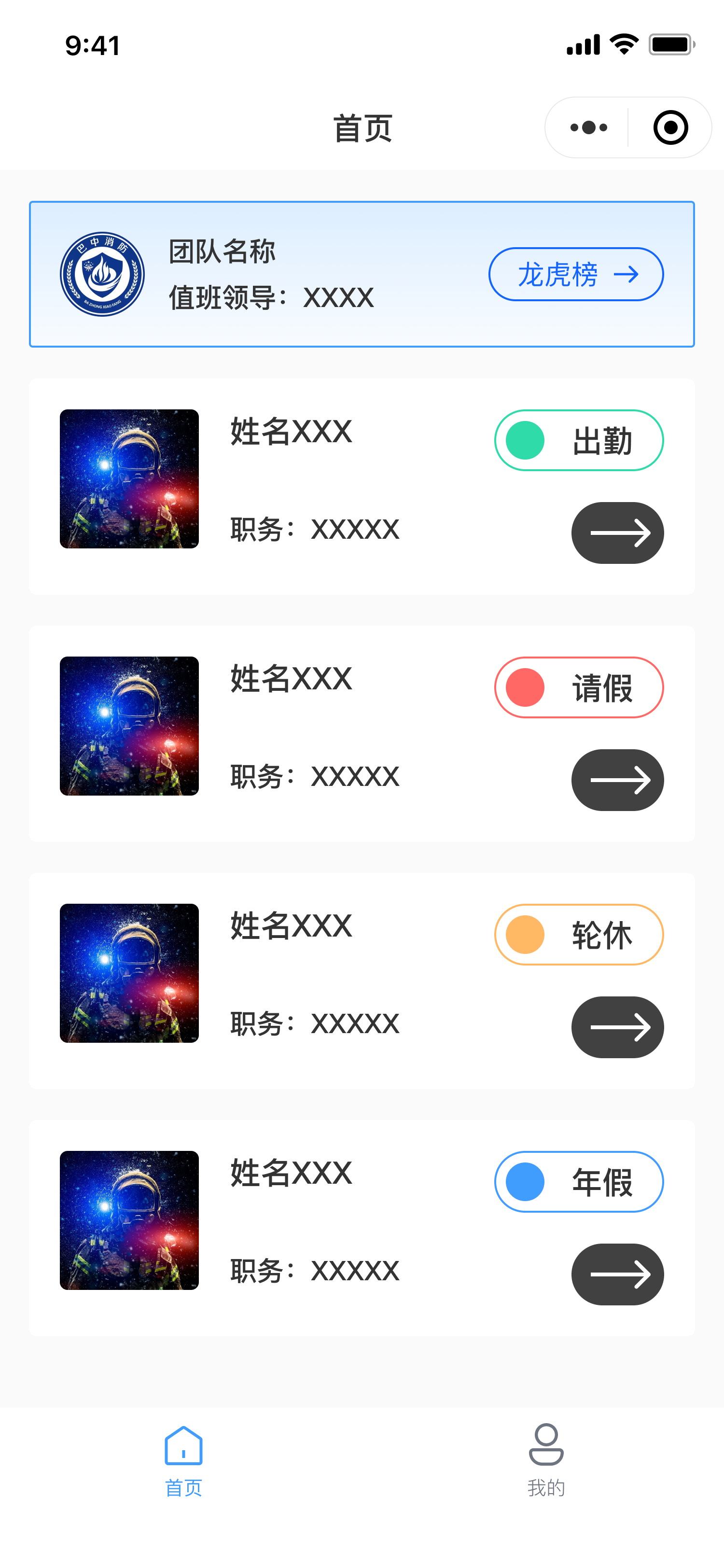This screenshot has width=724, height=1568.
Task: Switch to the 我的 tab
Action: [x=546, y=1460]
